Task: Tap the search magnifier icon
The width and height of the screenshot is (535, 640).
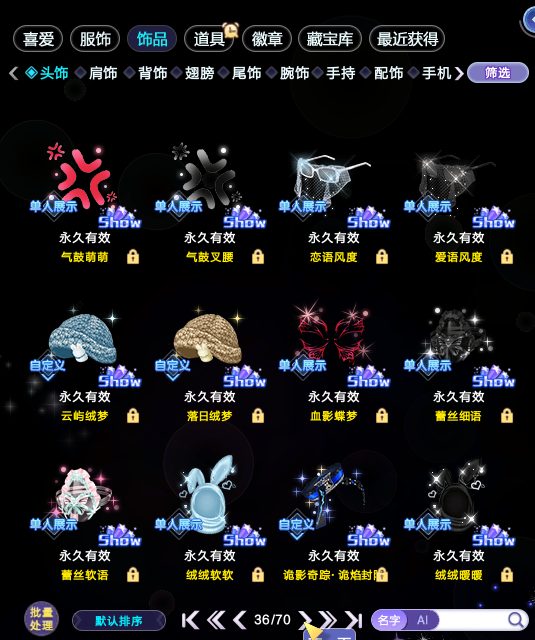Action: pyautogui.click(x=516, y=620)
